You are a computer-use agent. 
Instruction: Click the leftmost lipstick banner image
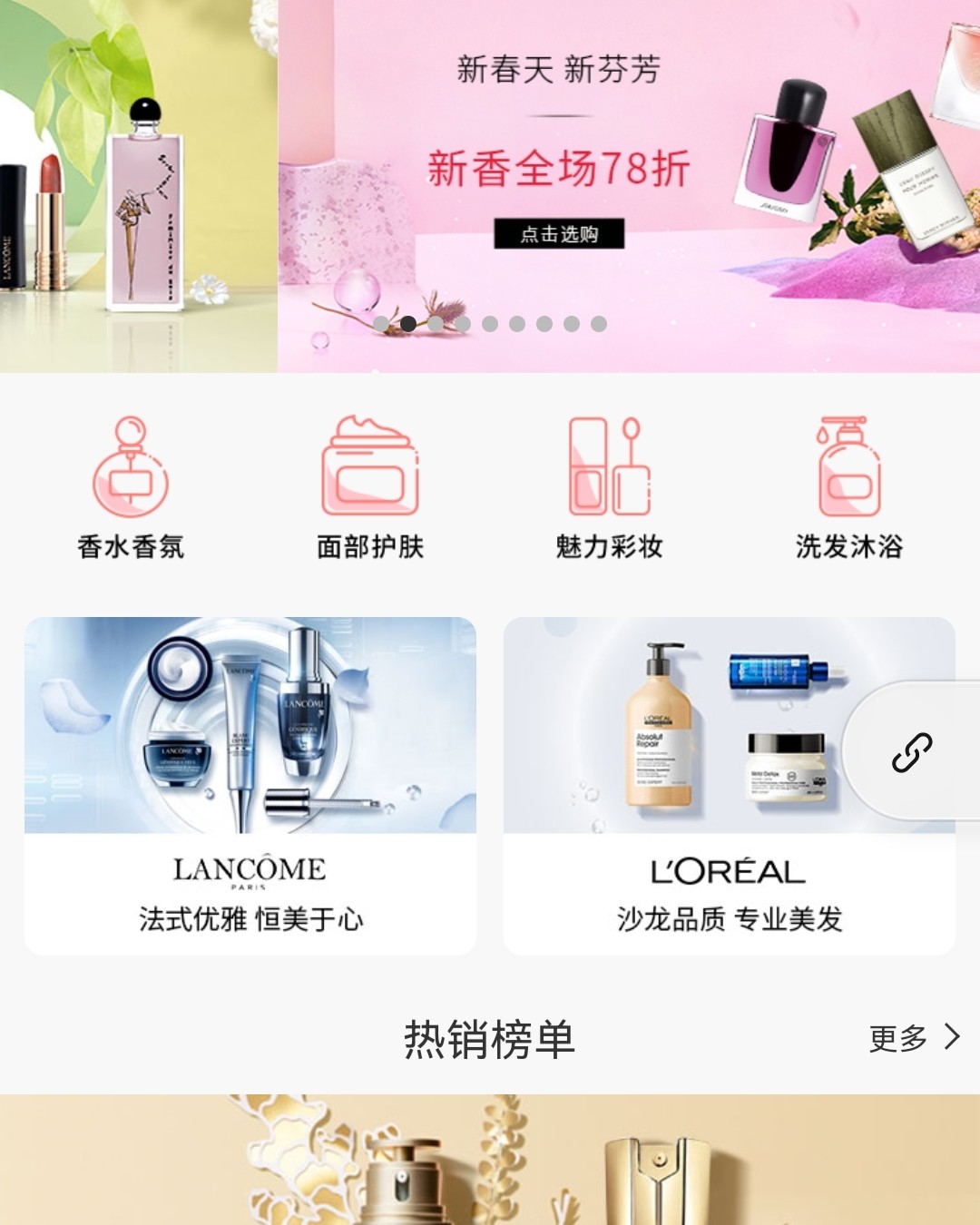coord(136,181)
